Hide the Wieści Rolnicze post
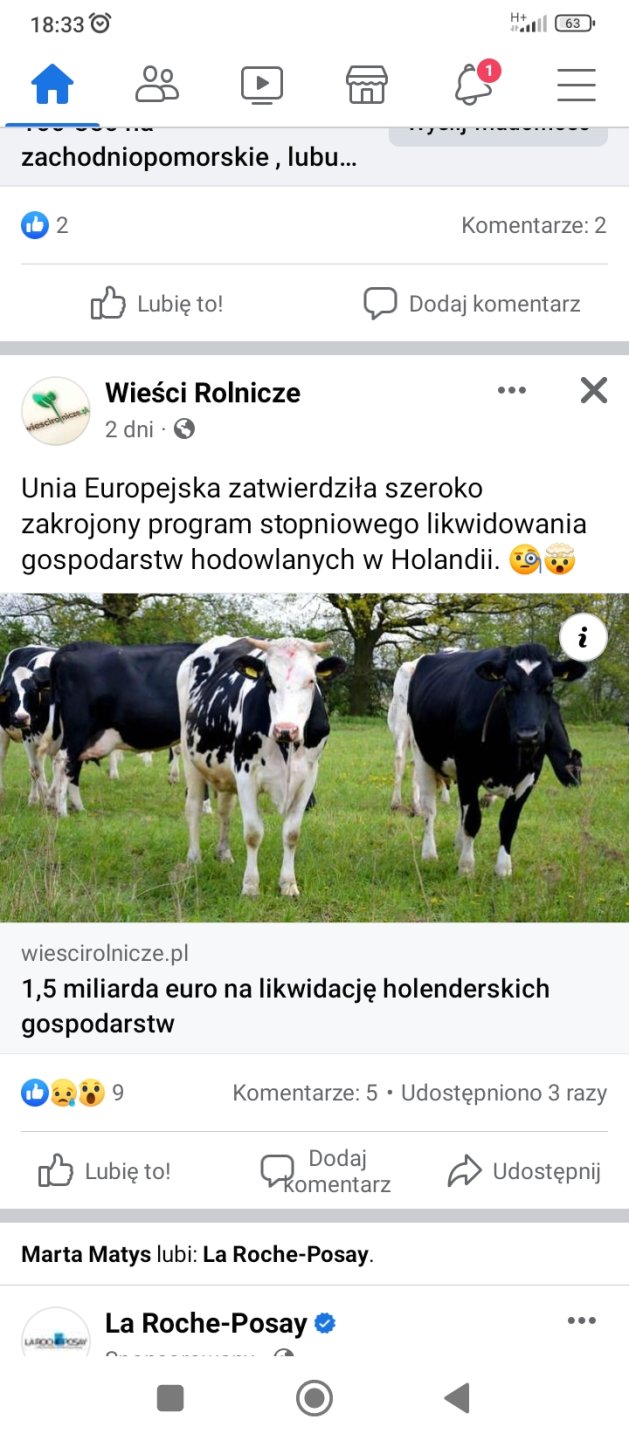This screenshot has width=629, height=1440. (x=594, y=390)
